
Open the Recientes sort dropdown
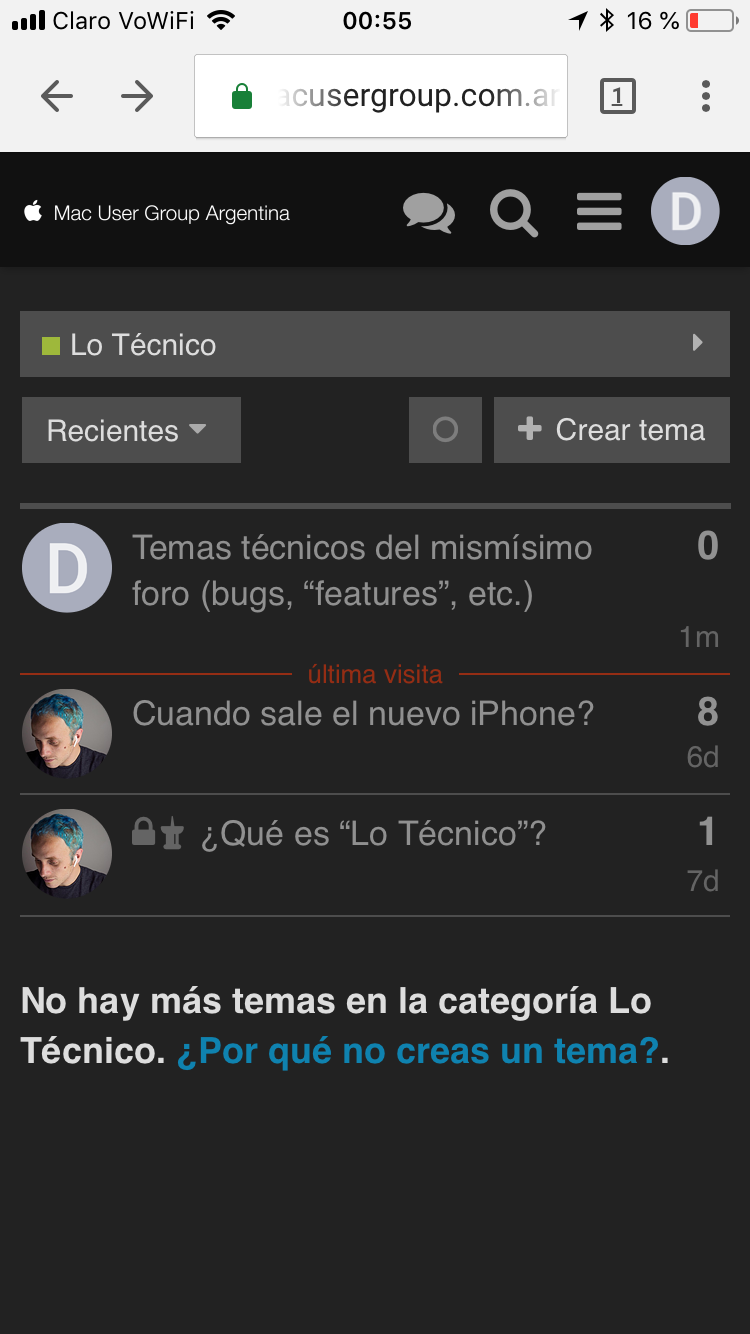131,430
